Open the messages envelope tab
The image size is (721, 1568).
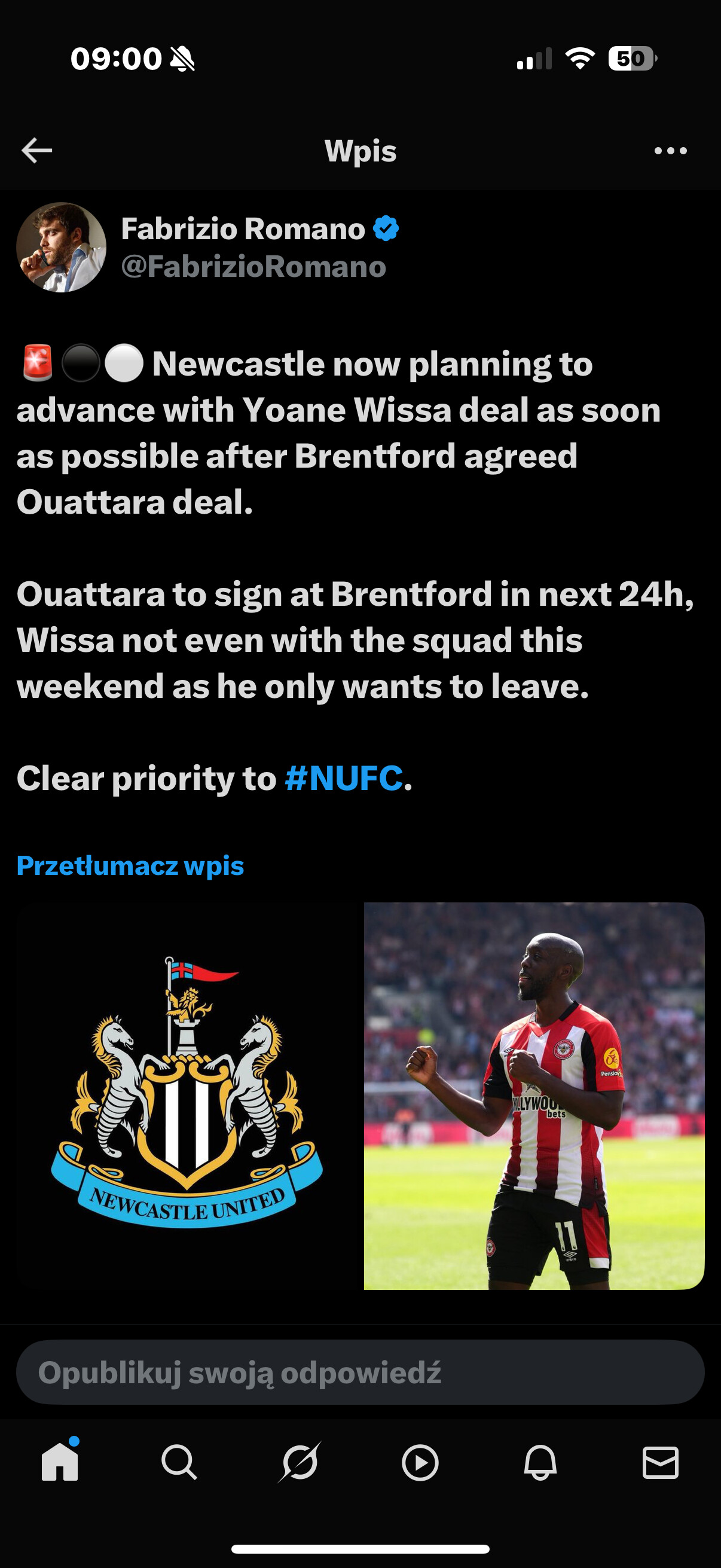(660, 1462)
